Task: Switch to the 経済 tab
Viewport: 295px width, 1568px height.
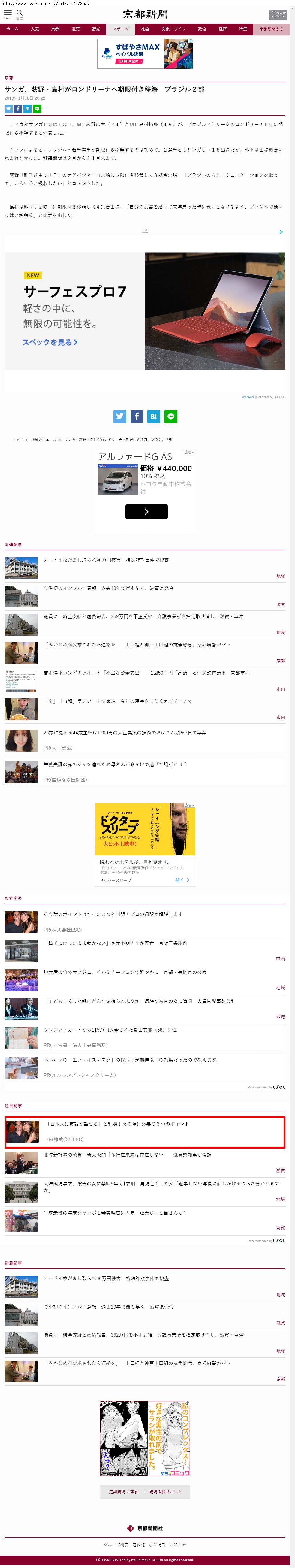Action: click(223, 29)
